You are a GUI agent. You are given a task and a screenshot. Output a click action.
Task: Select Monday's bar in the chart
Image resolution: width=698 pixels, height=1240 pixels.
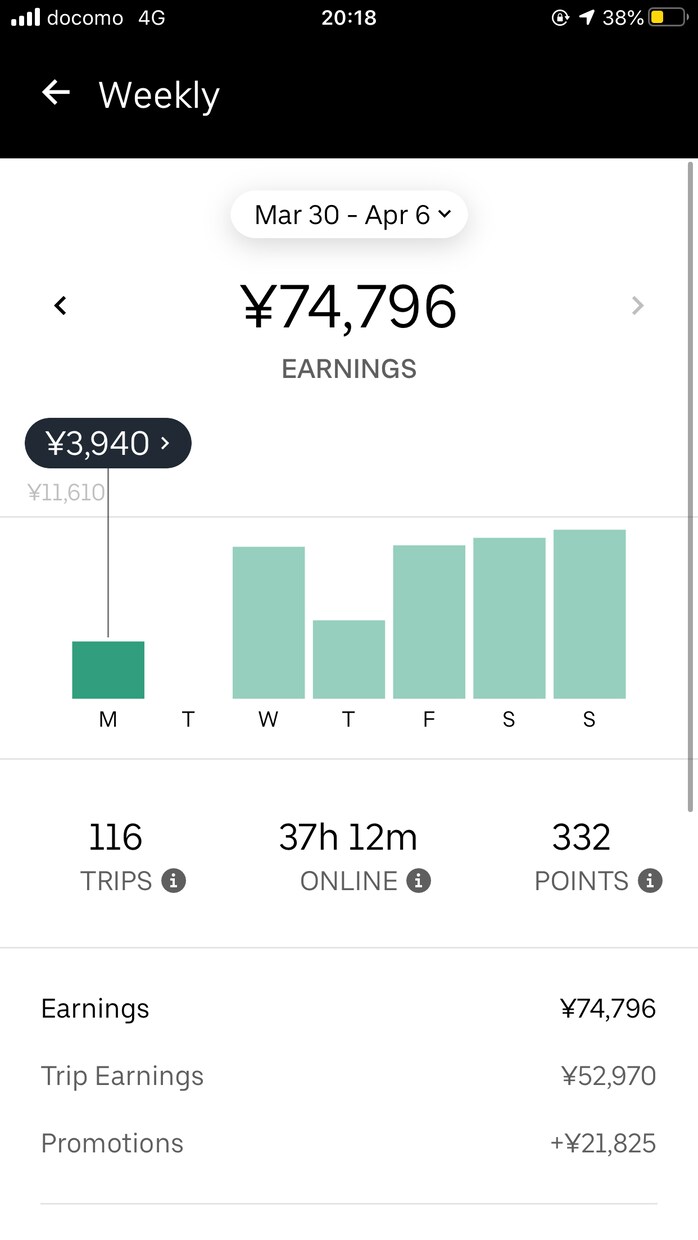tap(108, 670)
